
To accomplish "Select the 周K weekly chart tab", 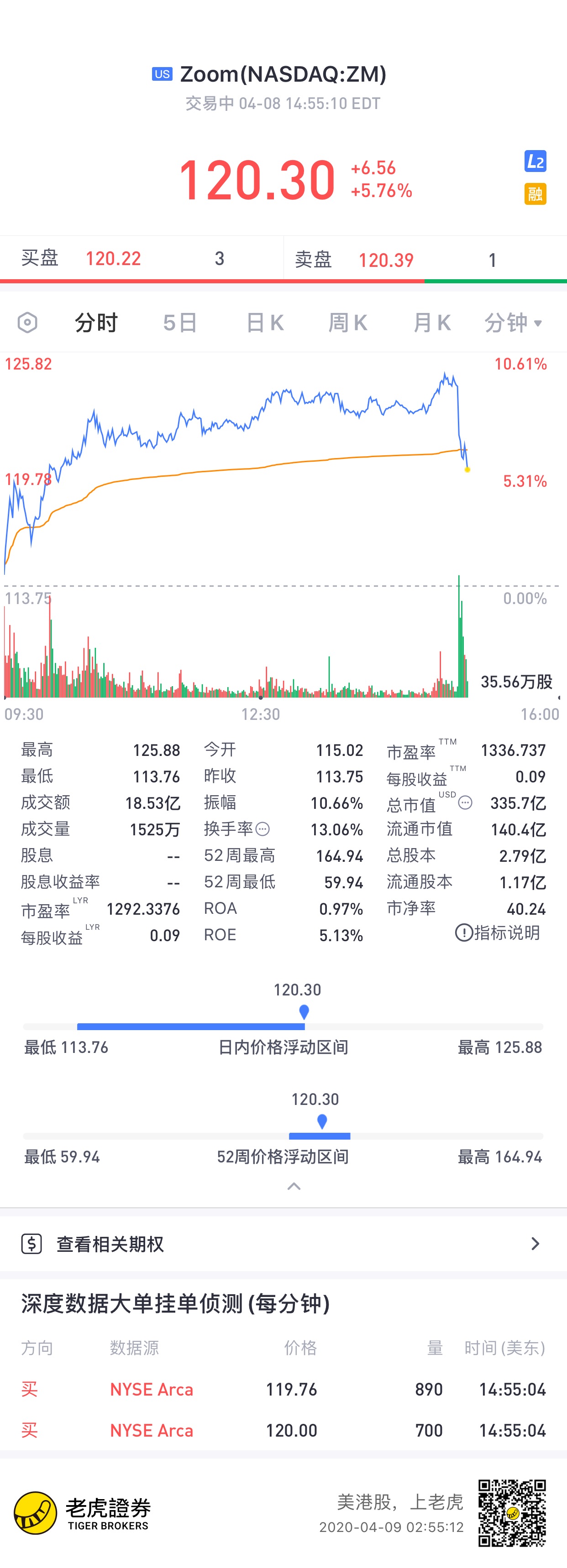I will click(x=347, y=323).
